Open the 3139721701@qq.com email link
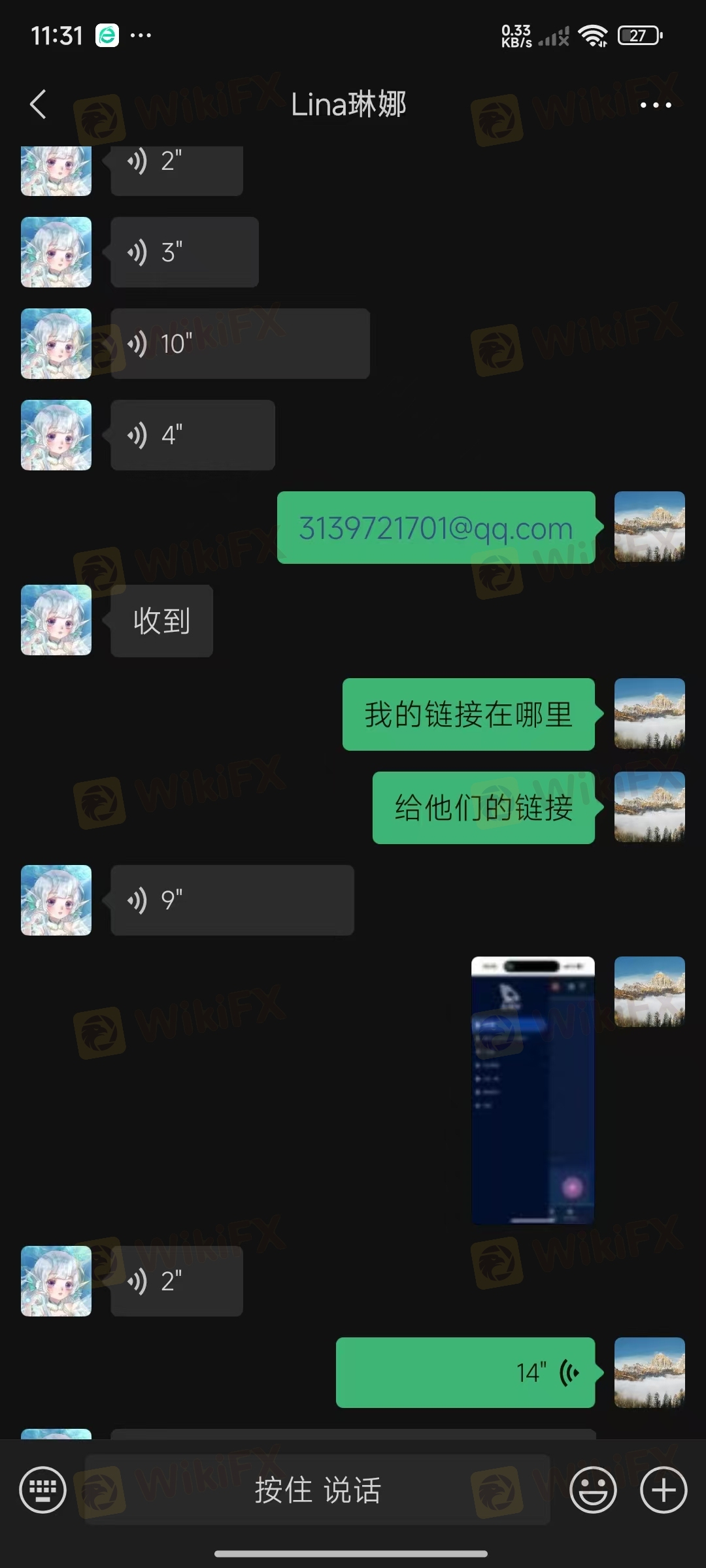 [x=435, y=528]
